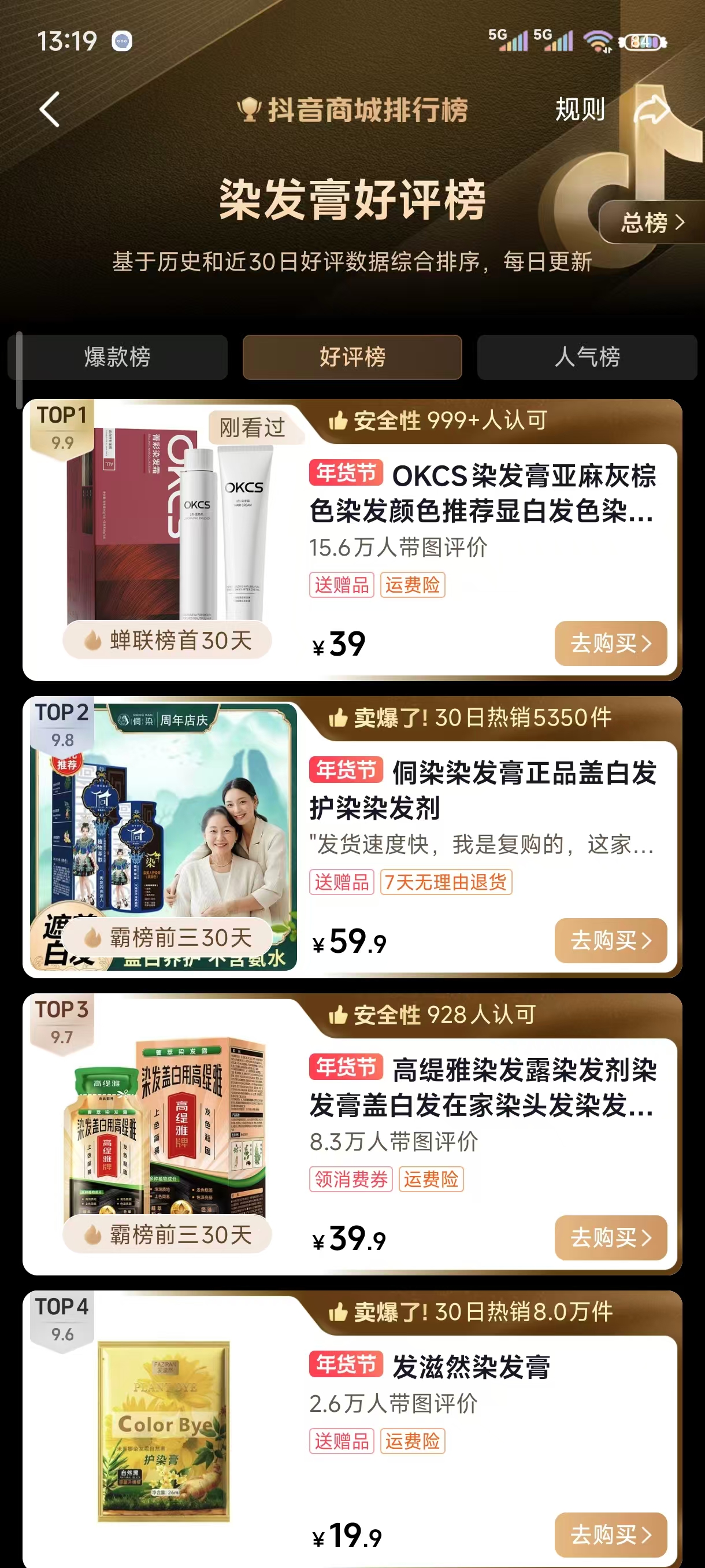Share this ranking page

click(651, 110)
